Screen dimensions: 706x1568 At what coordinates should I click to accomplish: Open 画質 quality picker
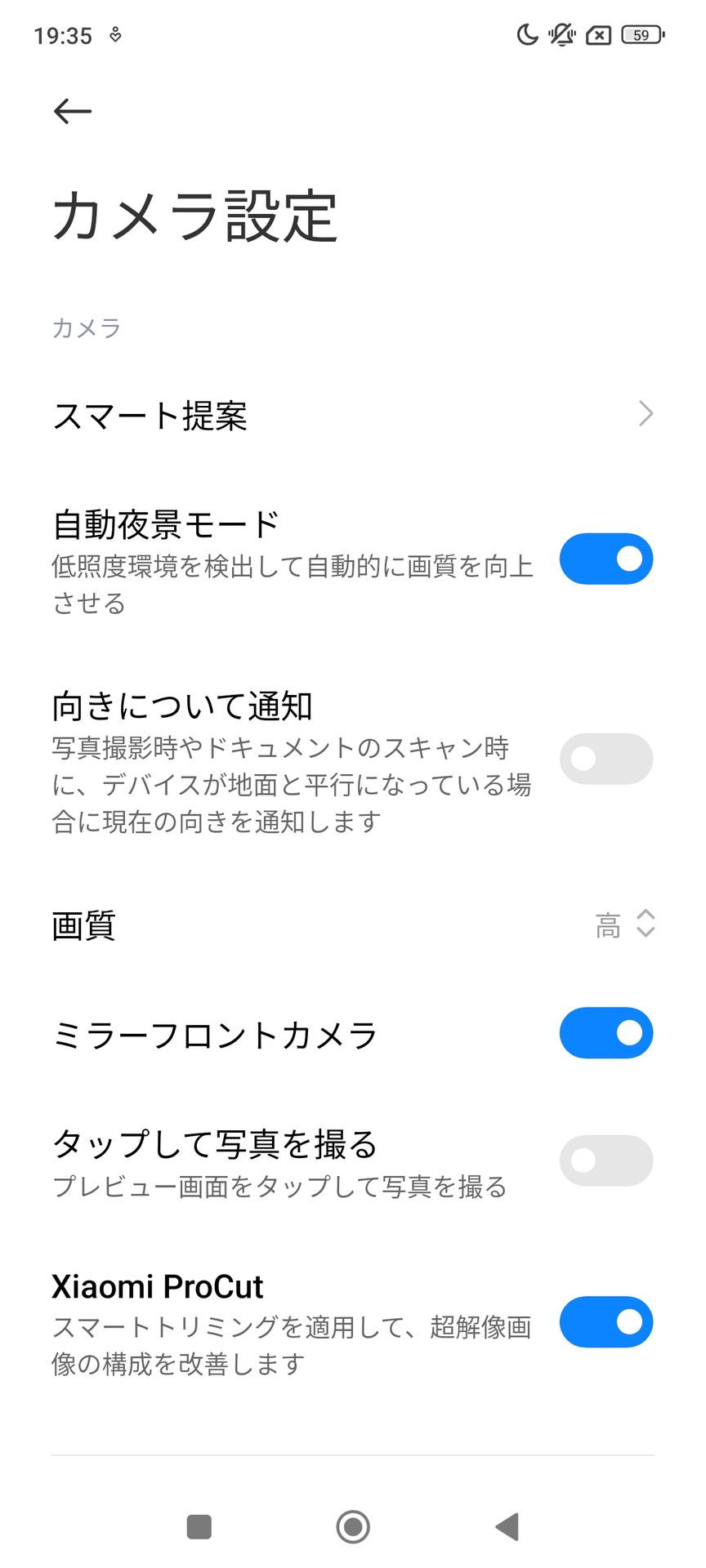(624, 924)
